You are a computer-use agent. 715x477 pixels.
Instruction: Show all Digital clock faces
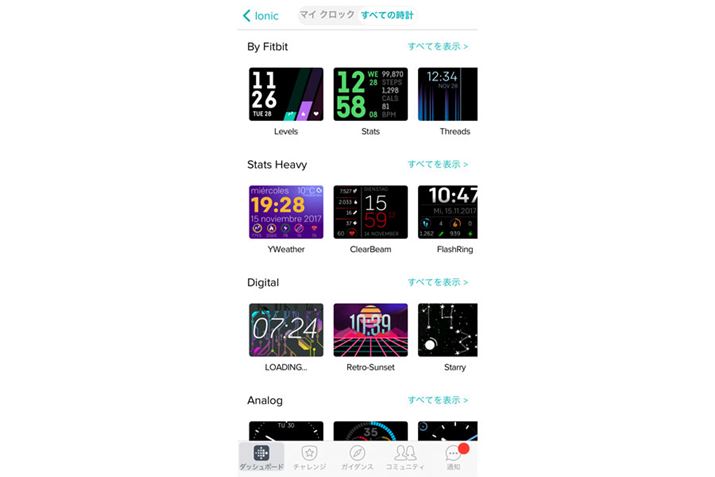pos(438,282)
